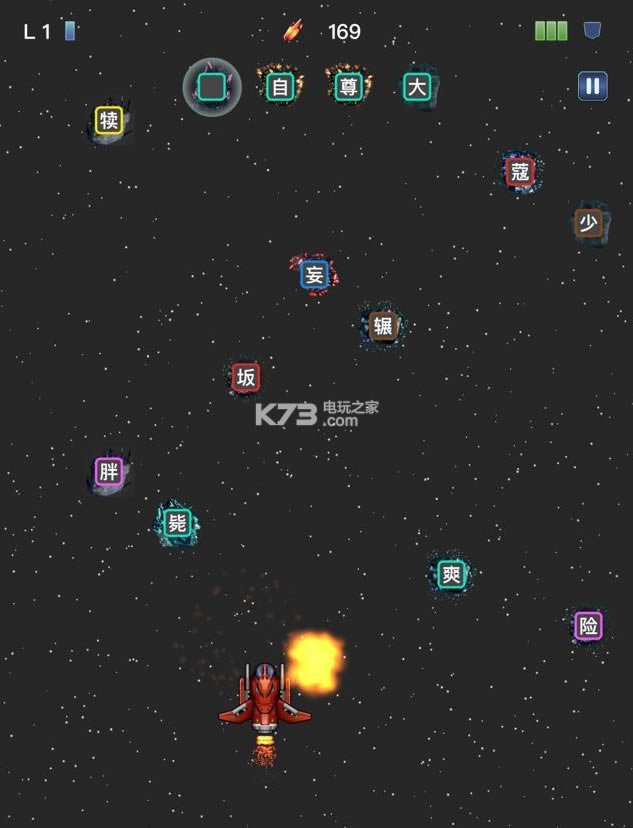The height and width of the screenshot is (828, 633).
Task: Select the floating 妄 character tile
Action: coord(315,275)
